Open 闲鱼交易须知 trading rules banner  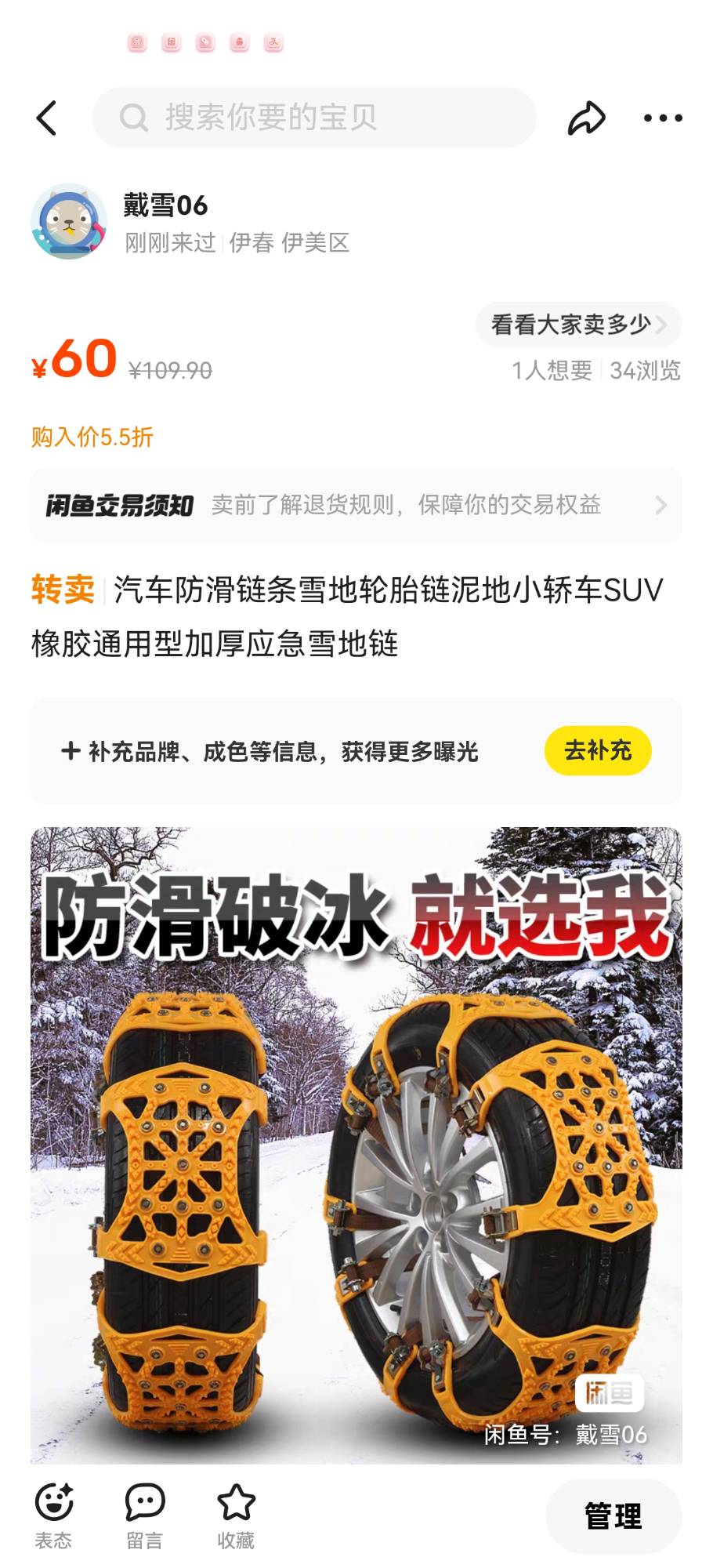[356, 505]
